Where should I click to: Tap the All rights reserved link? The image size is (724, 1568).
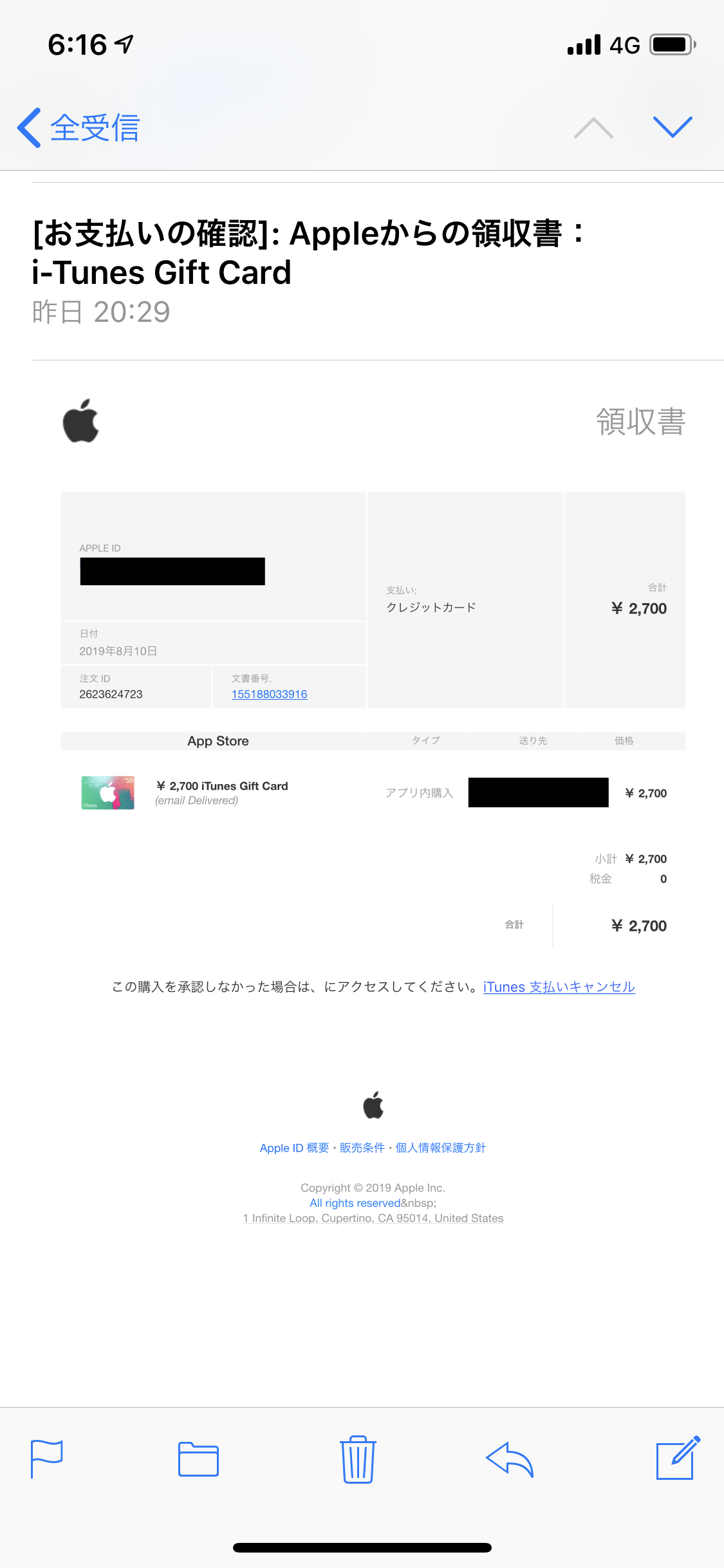click(355, 1203)
